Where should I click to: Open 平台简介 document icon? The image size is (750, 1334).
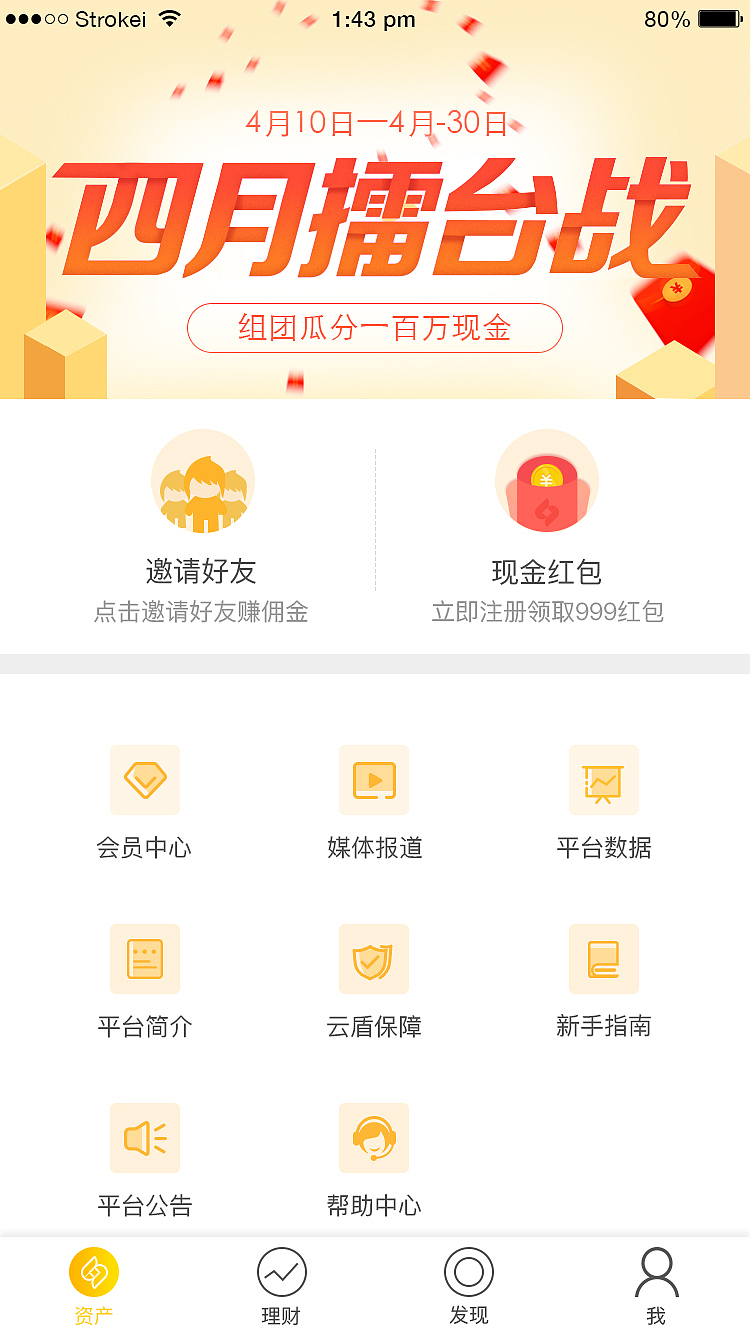(x=144, y=959)
